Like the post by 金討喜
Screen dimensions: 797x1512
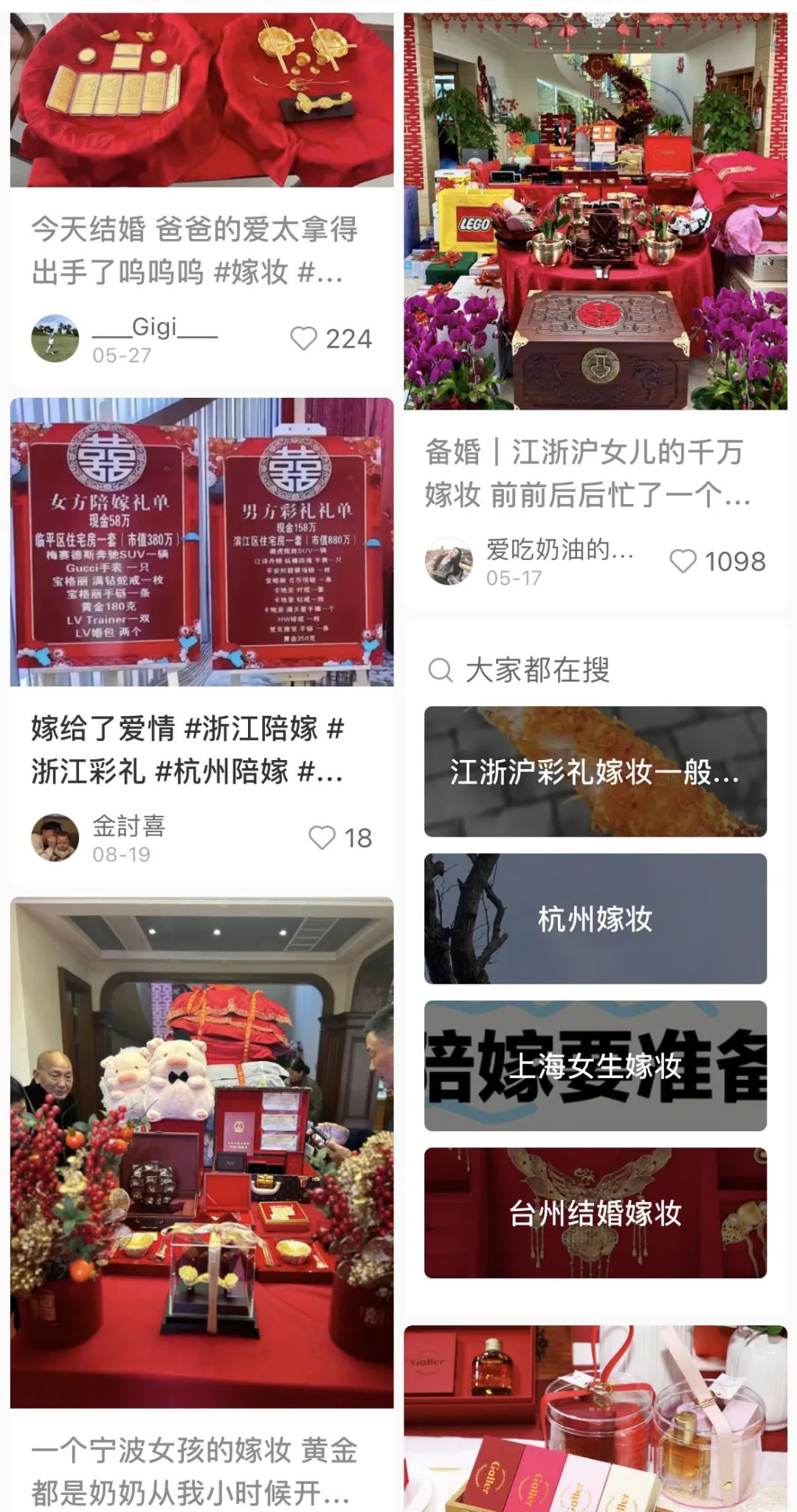point(322,838)
